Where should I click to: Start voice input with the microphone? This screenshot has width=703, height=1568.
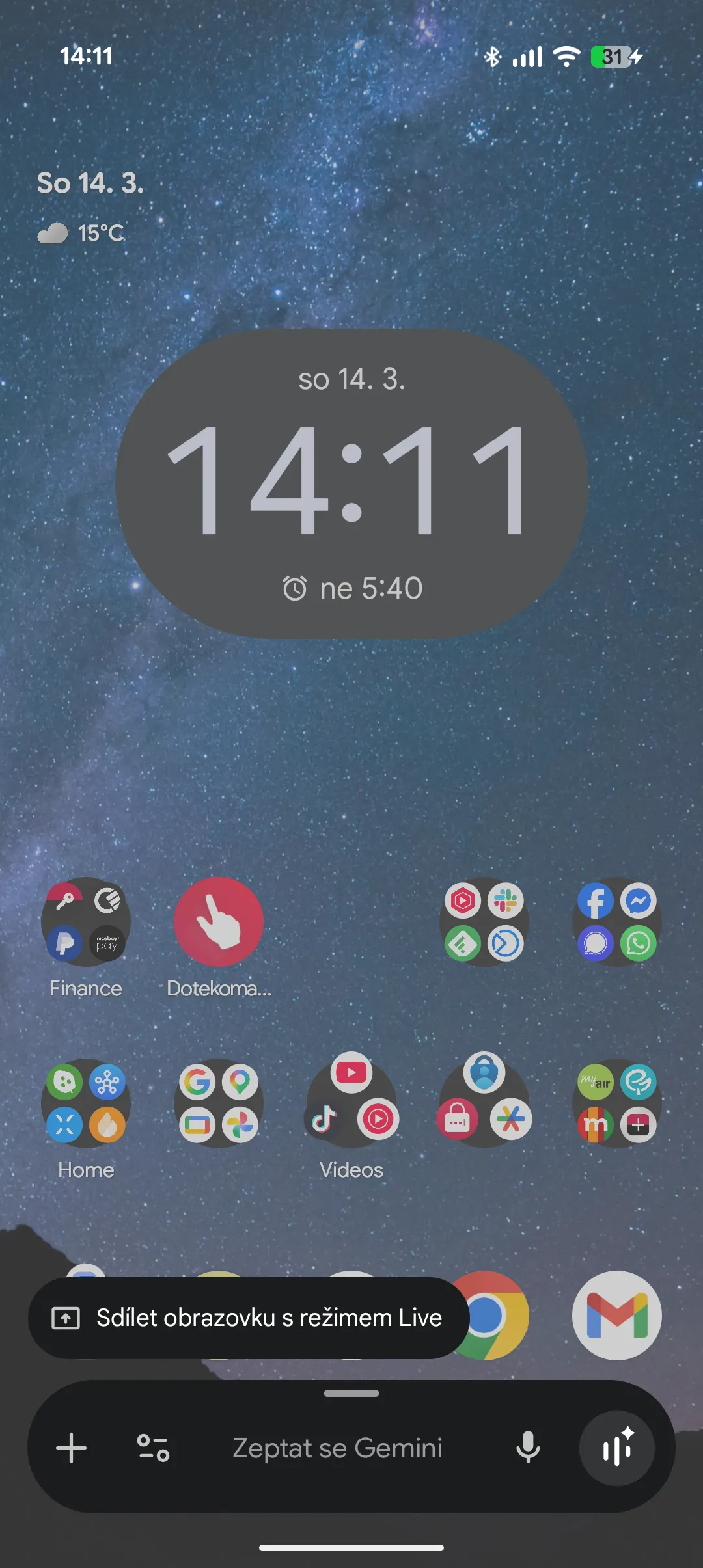(x=528, y=1448)
